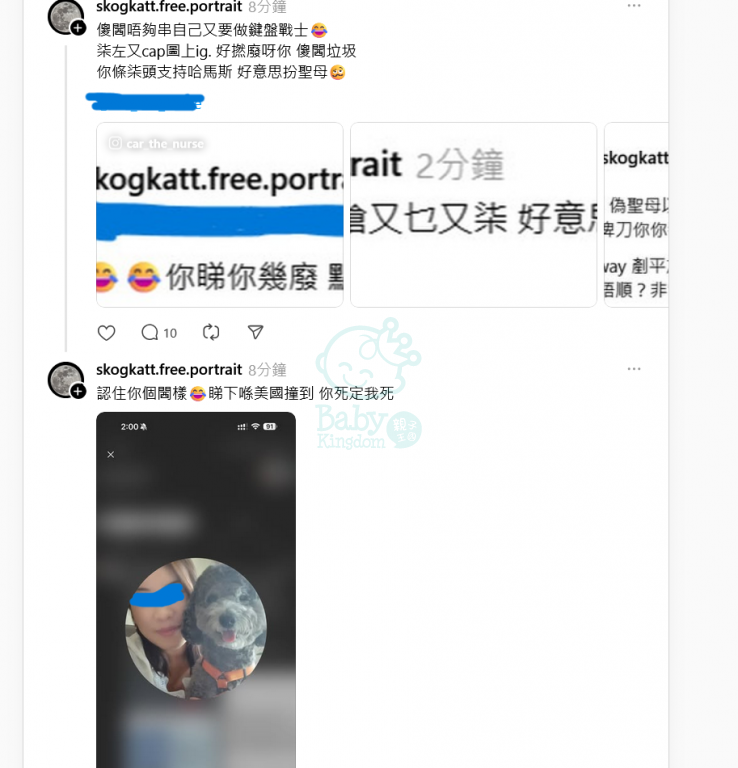Open overflow menu of the first post
738x768 pixels.
coord(634,6)
